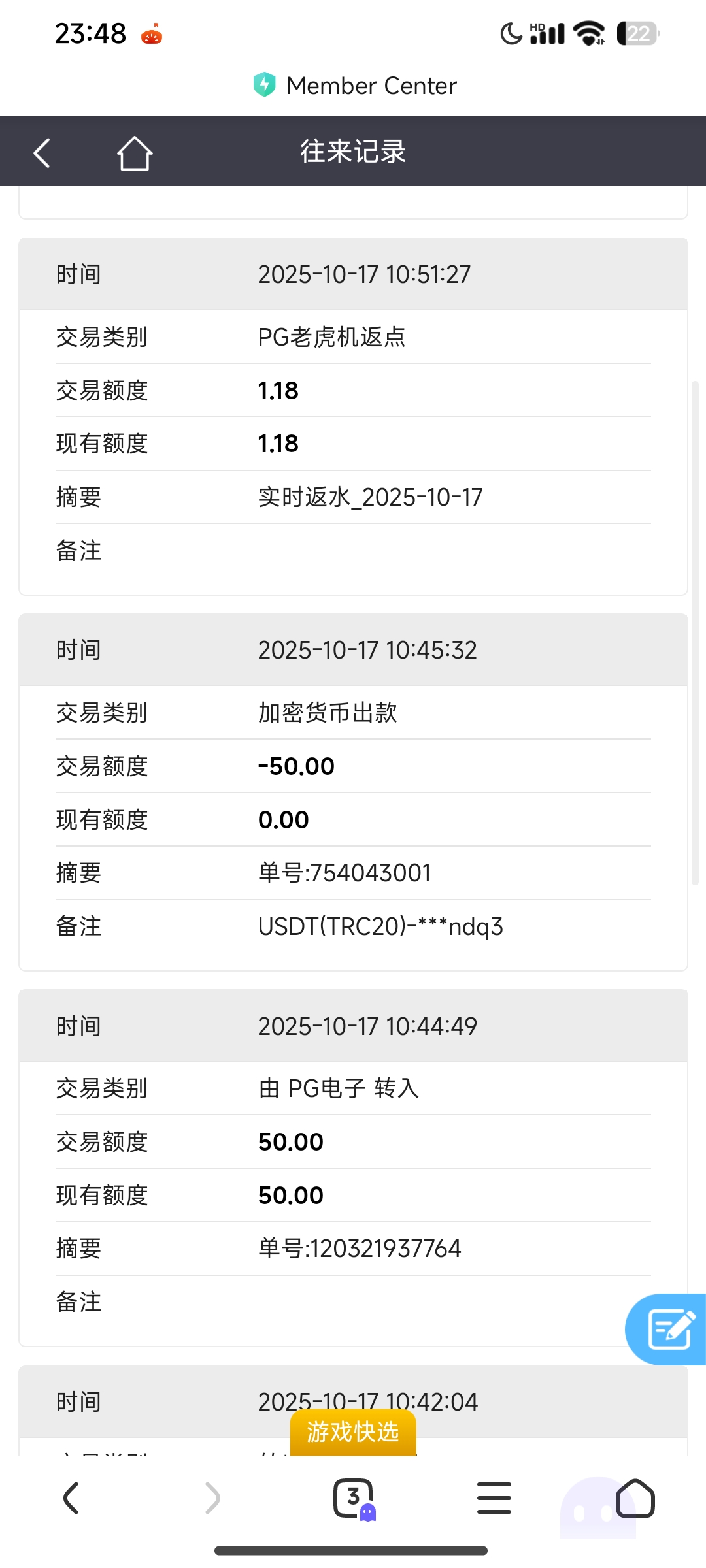The width and height of the screenshot is (706, 1568).
Task: Open the home icon in header
Action: pyautogui.click(x=134, y=154)
